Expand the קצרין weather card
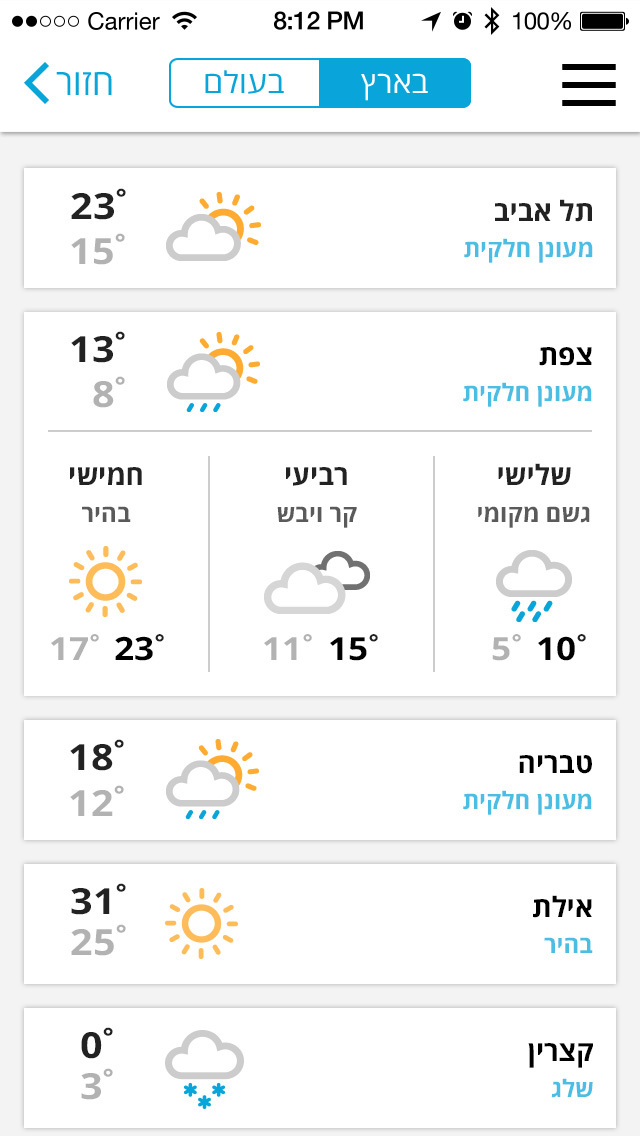Image resolution: width=640 pixels, height=1136 pixels. pyautogui.click(x=320, y=1068)
